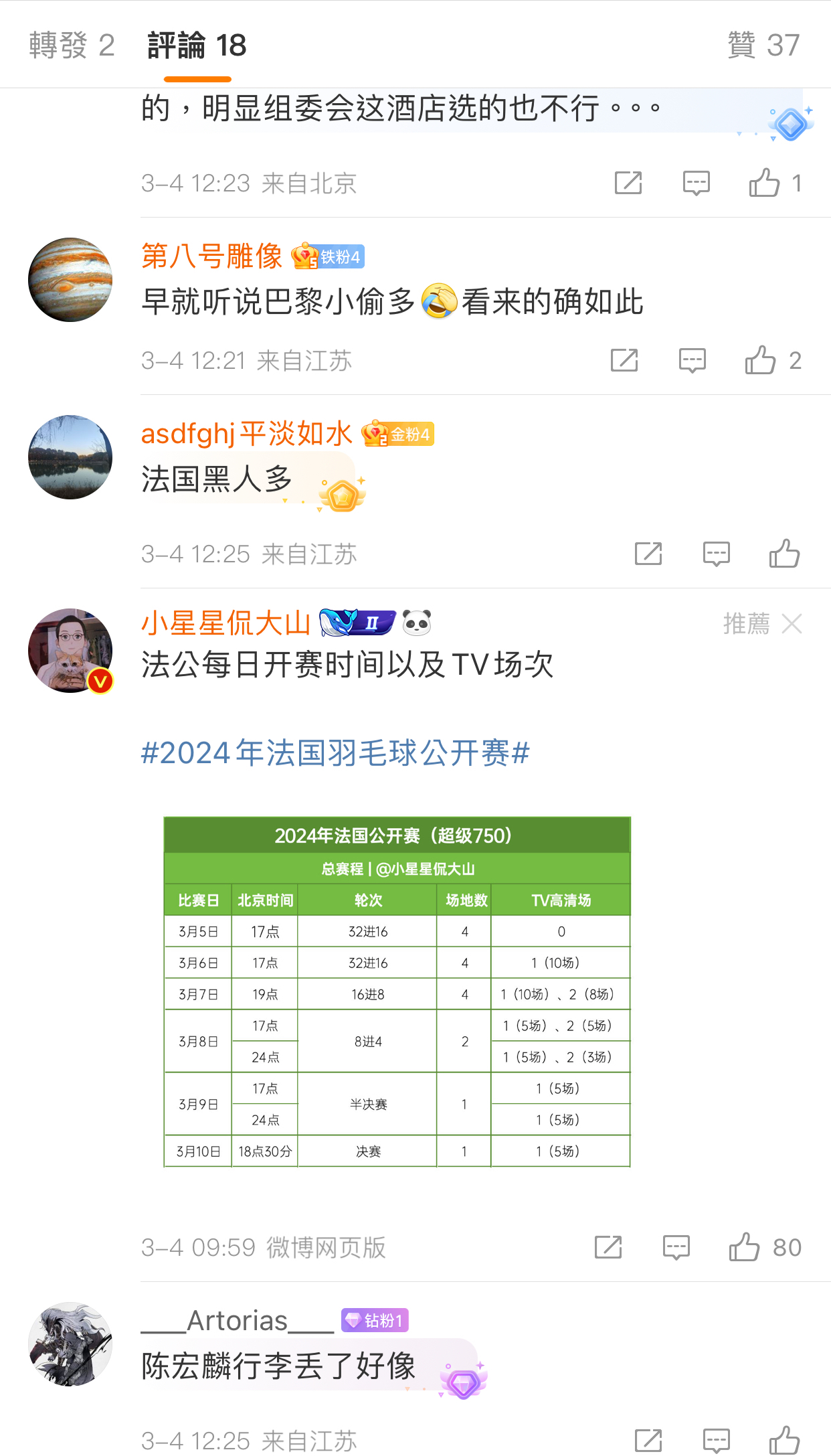Repost 第八号雕像's comment

click(x=624, y=361)
